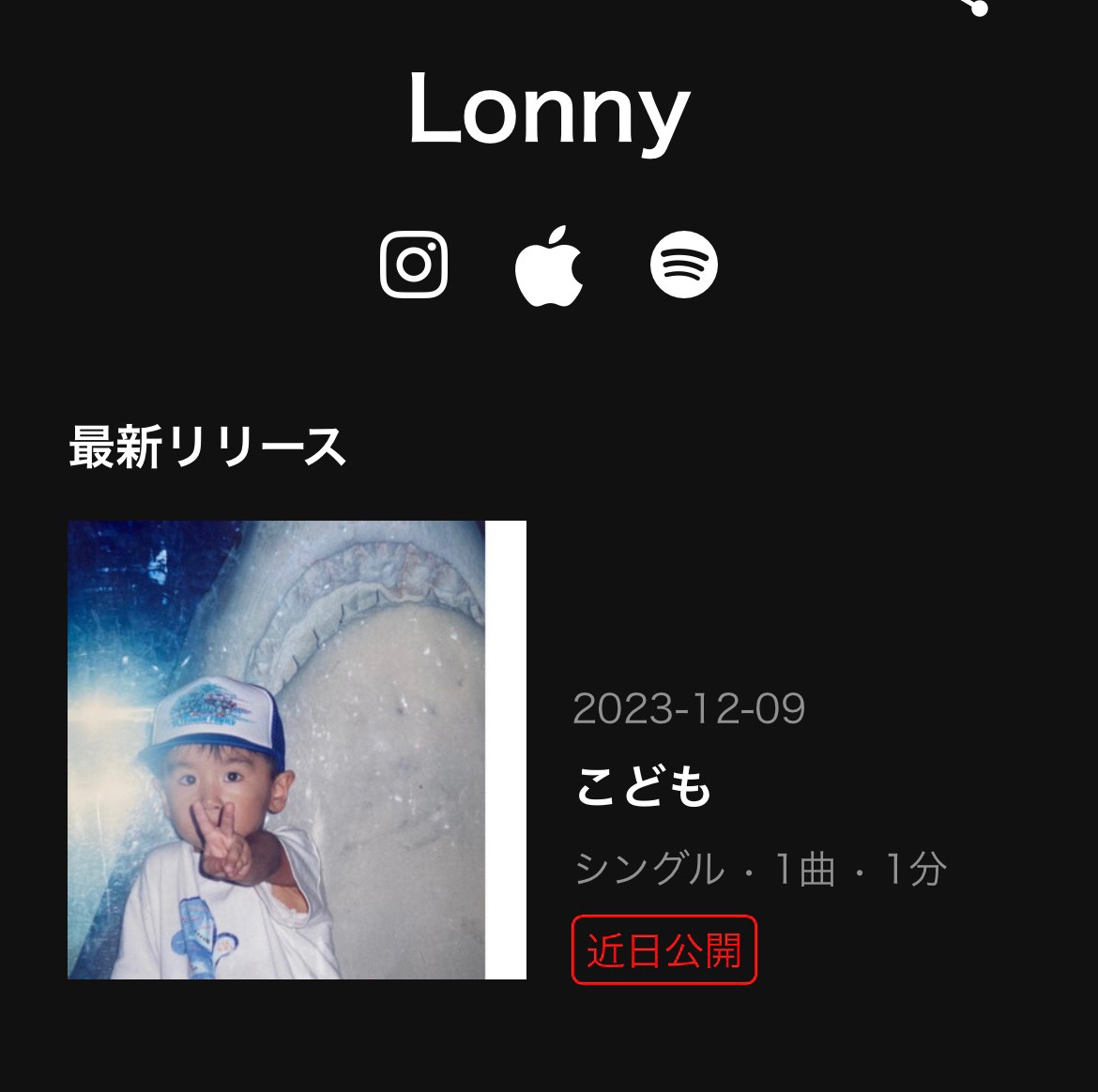Screen dimensions: 1098x1092
Task: Open the こども single cover
Action: coord(297,750)
